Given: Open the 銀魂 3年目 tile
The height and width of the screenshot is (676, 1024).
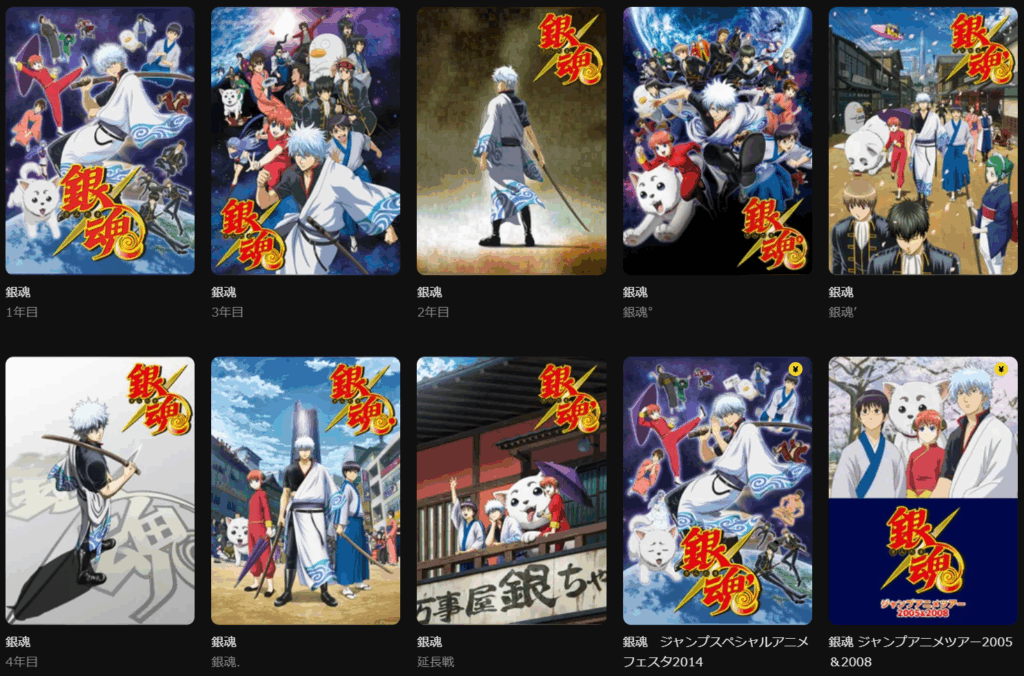Looking at the screenshot, I should 305,141.
